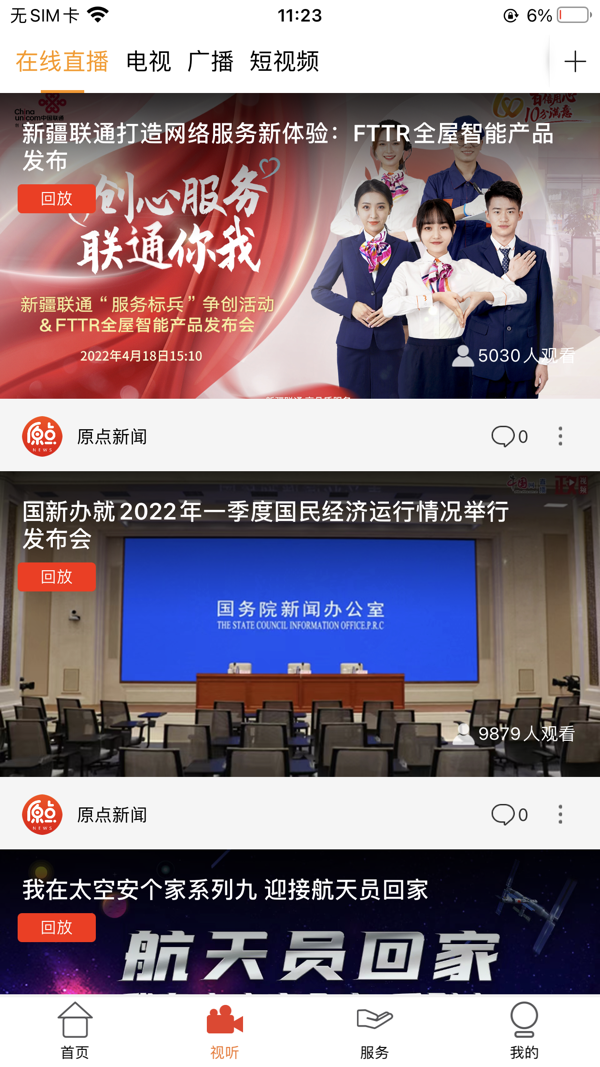600x1067 pixels.
Task: Switch to the 广播 tab
Action: point(210,61)
